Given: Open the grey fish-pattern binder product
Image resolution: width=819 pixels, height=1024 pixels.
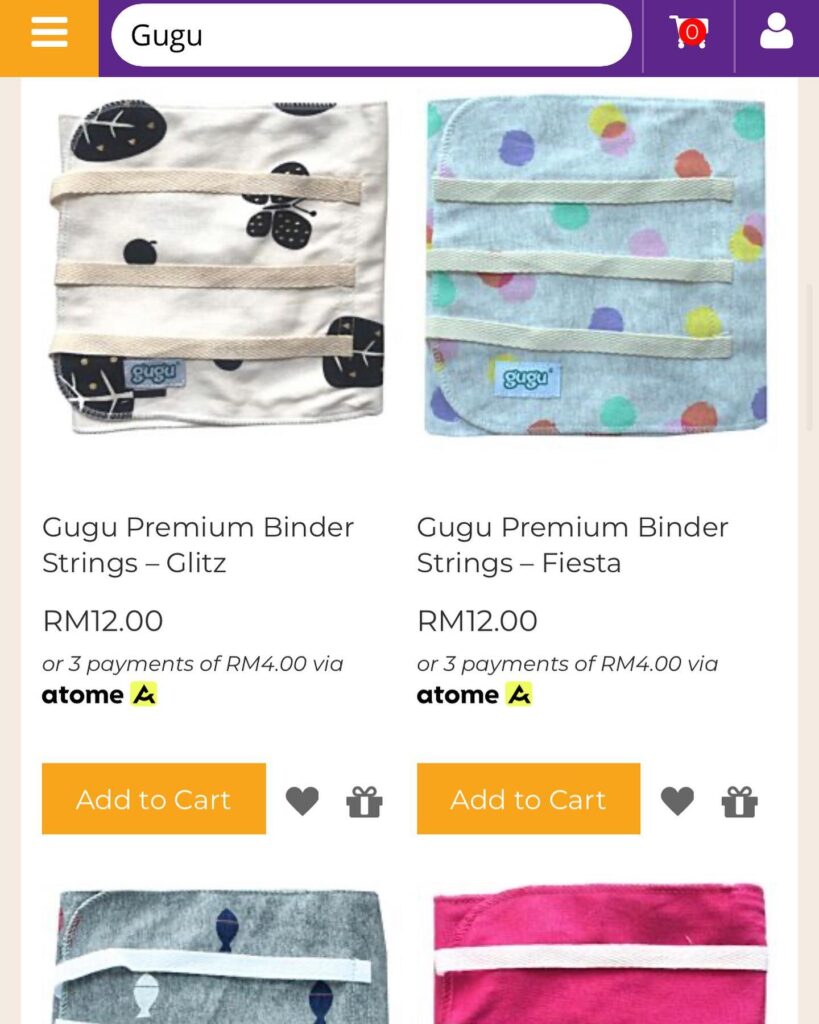Looking at the screenshot, I should tap(218, 956).
